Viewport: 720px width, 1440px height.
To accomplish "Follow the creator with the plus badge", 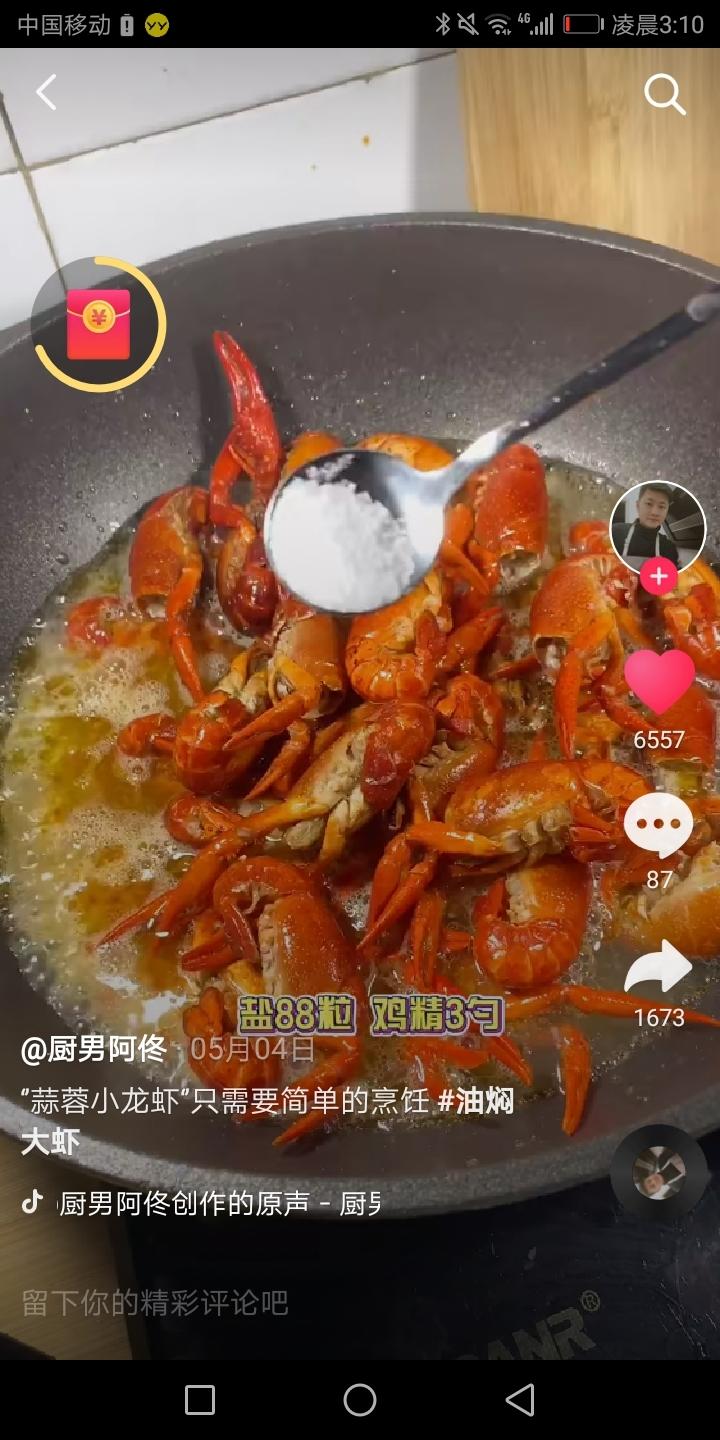I will click(658, 578).
